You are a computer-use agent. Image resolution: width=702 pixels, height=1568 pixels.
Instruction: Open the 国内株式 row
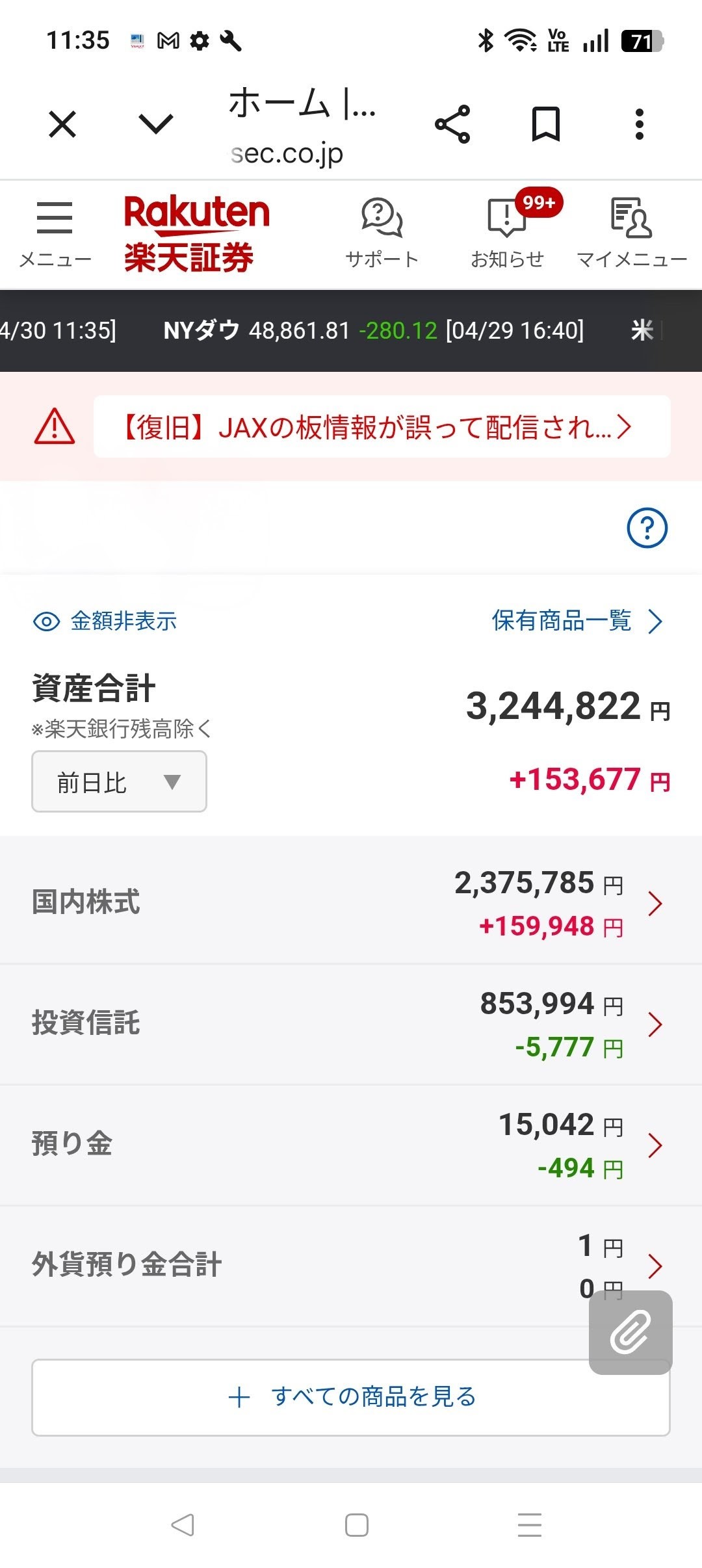point(351,902)
